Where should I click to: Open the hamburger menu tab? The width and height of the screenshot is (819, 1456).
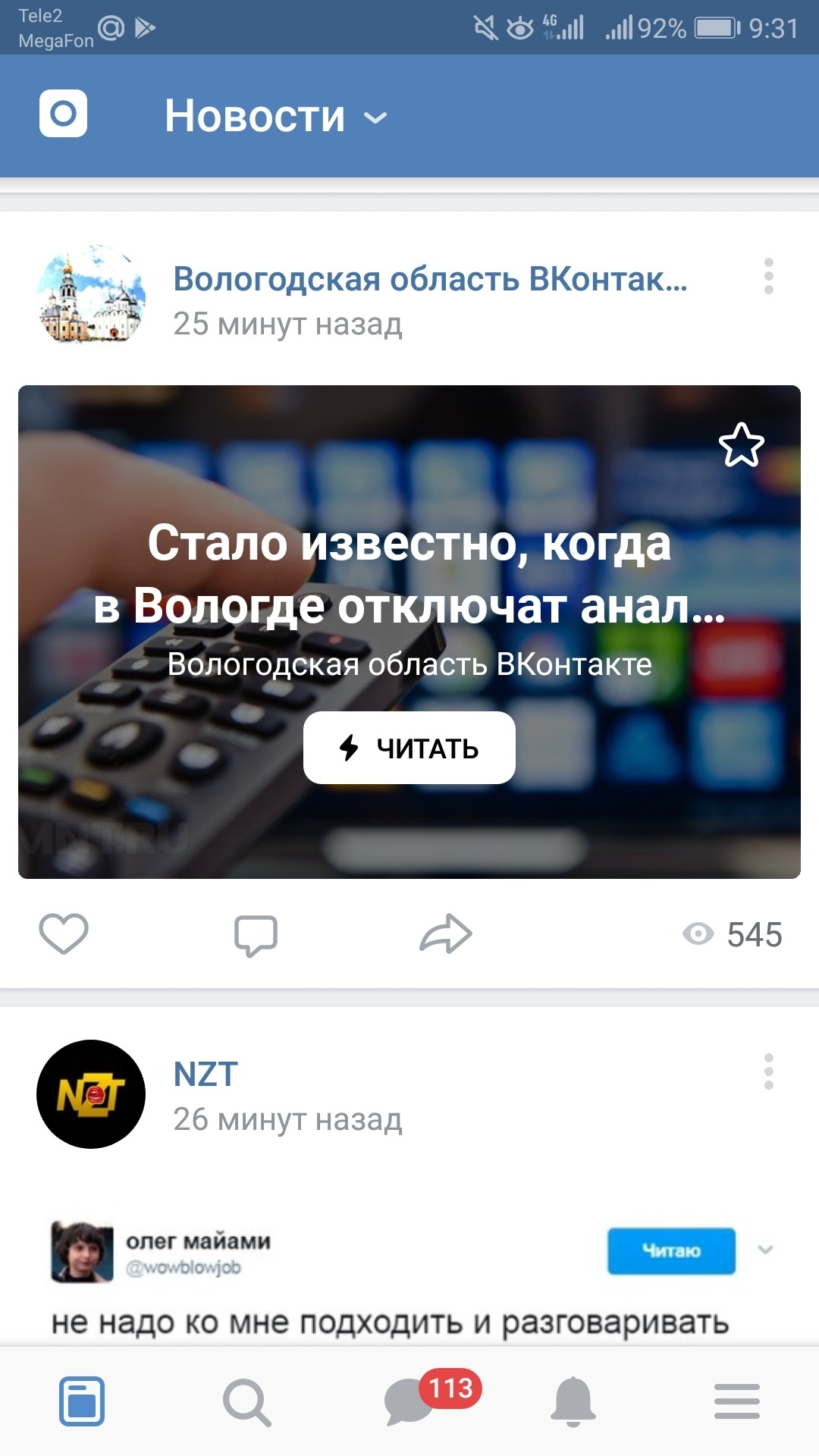point(736,1401)
